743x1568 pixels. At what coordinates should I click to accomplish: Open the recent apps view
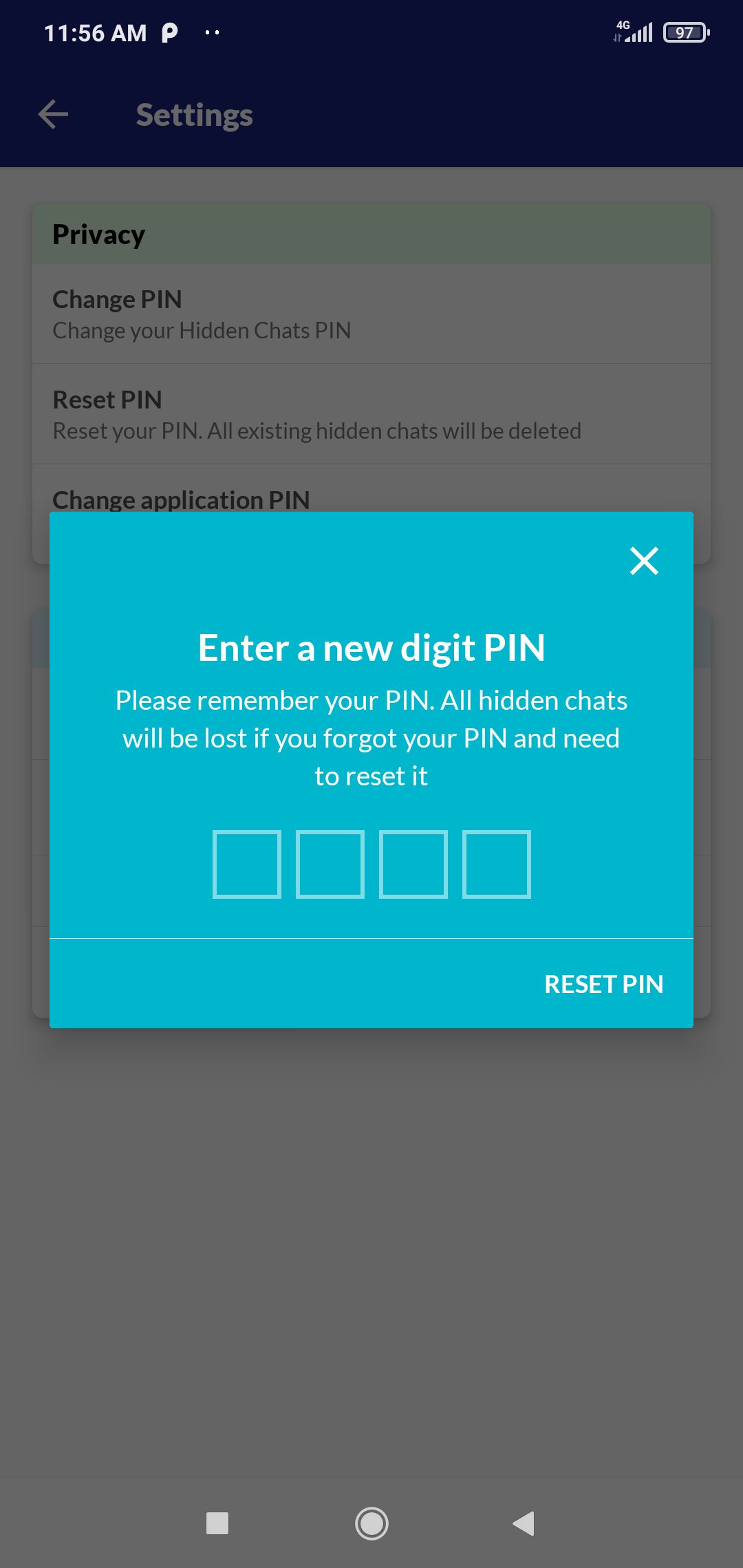pyautogui.click(x=217, y=1523)
